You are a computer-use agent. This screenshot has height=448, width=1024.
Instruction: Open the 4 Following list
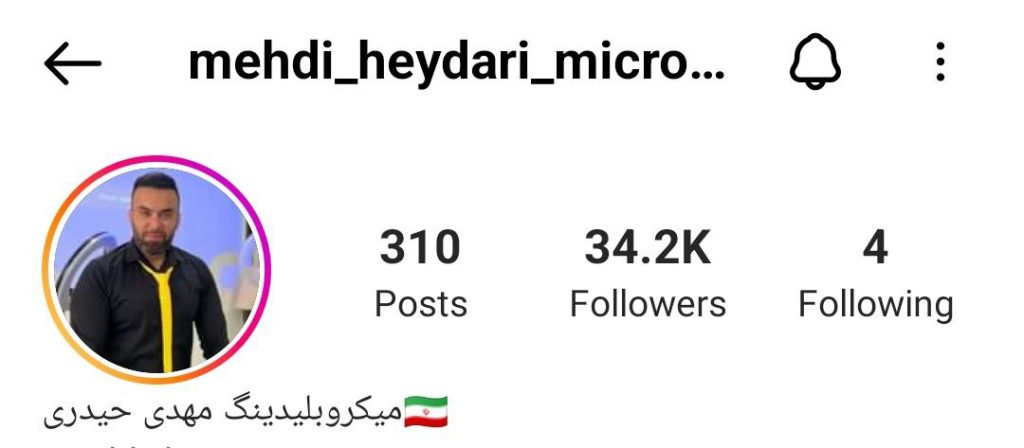[x=875, y=274]
